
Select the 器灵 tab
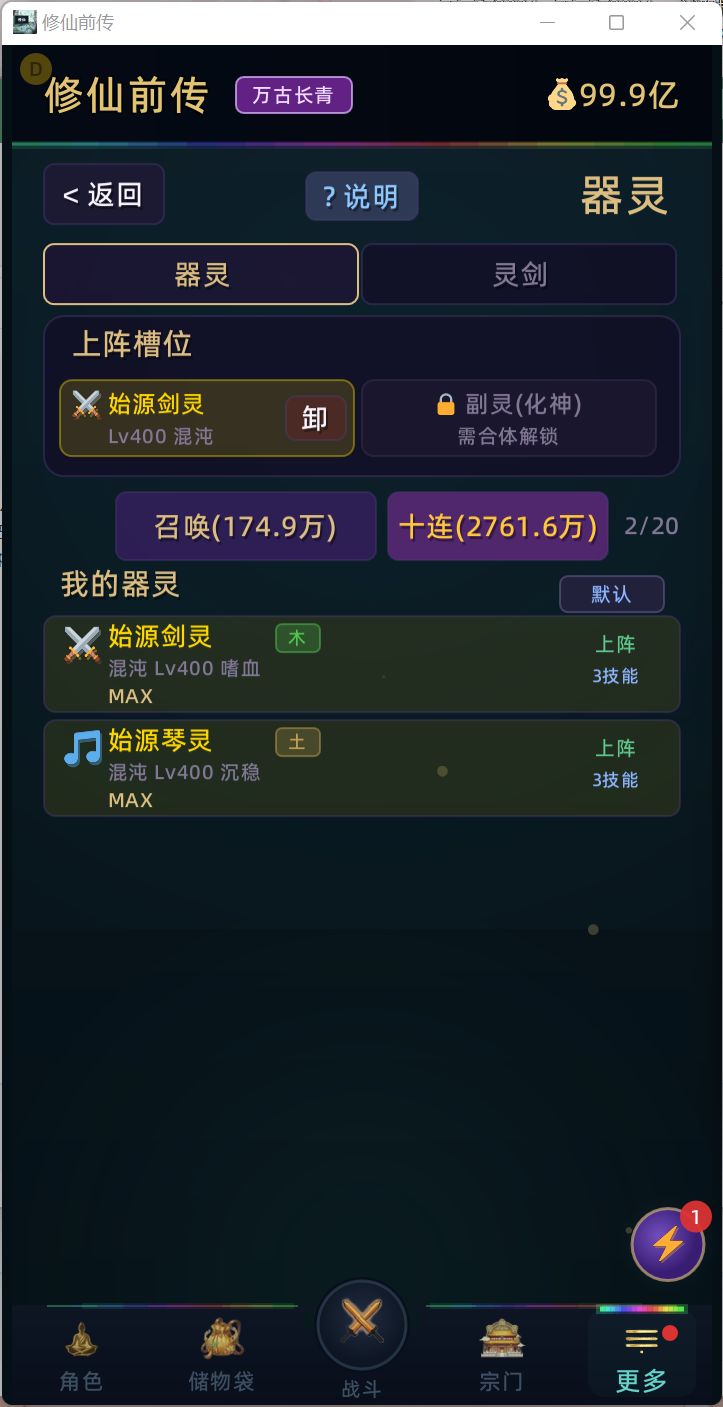[200, 274]
